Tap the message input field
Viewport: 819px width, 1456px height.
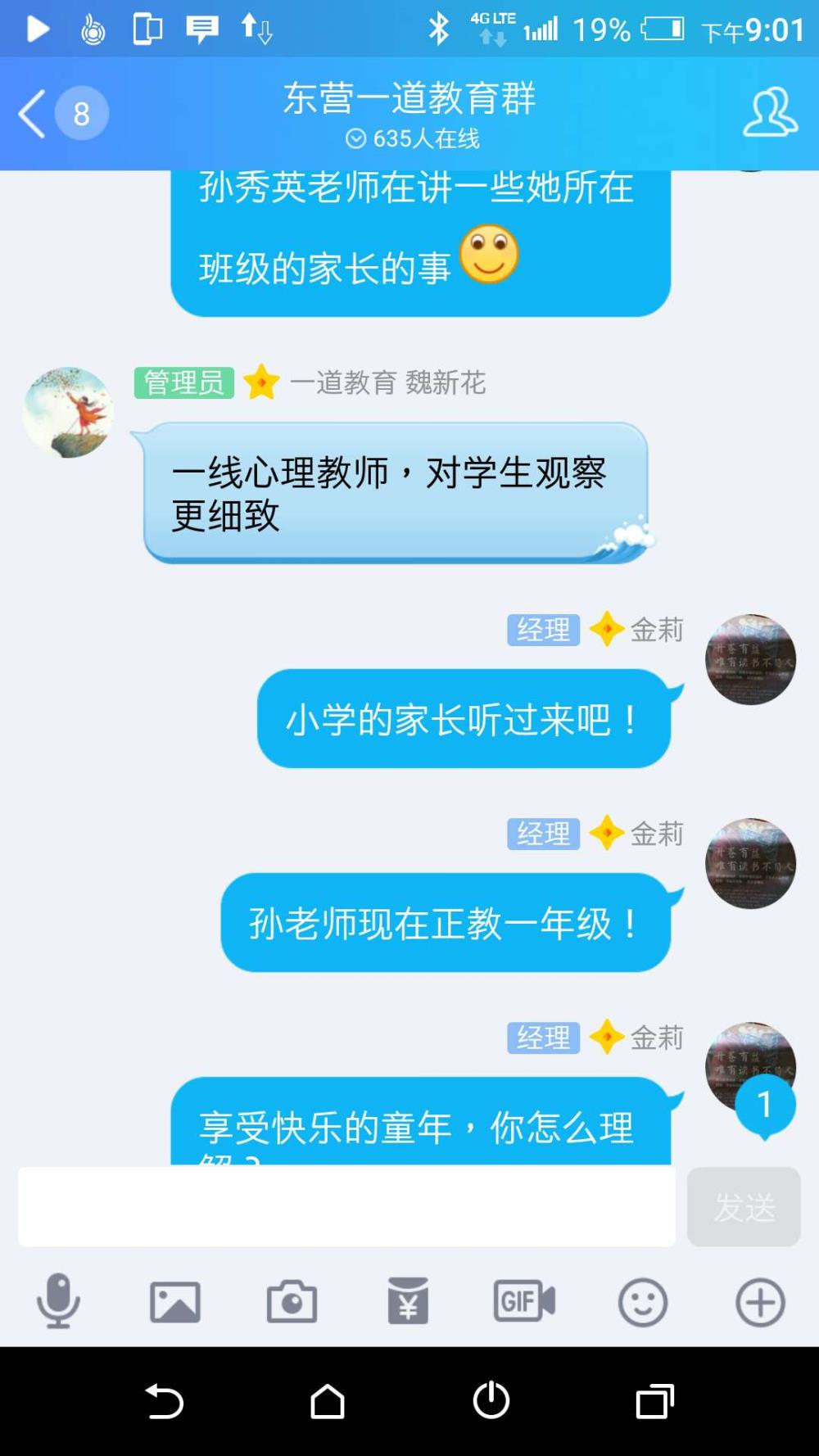click(346, 1206)
